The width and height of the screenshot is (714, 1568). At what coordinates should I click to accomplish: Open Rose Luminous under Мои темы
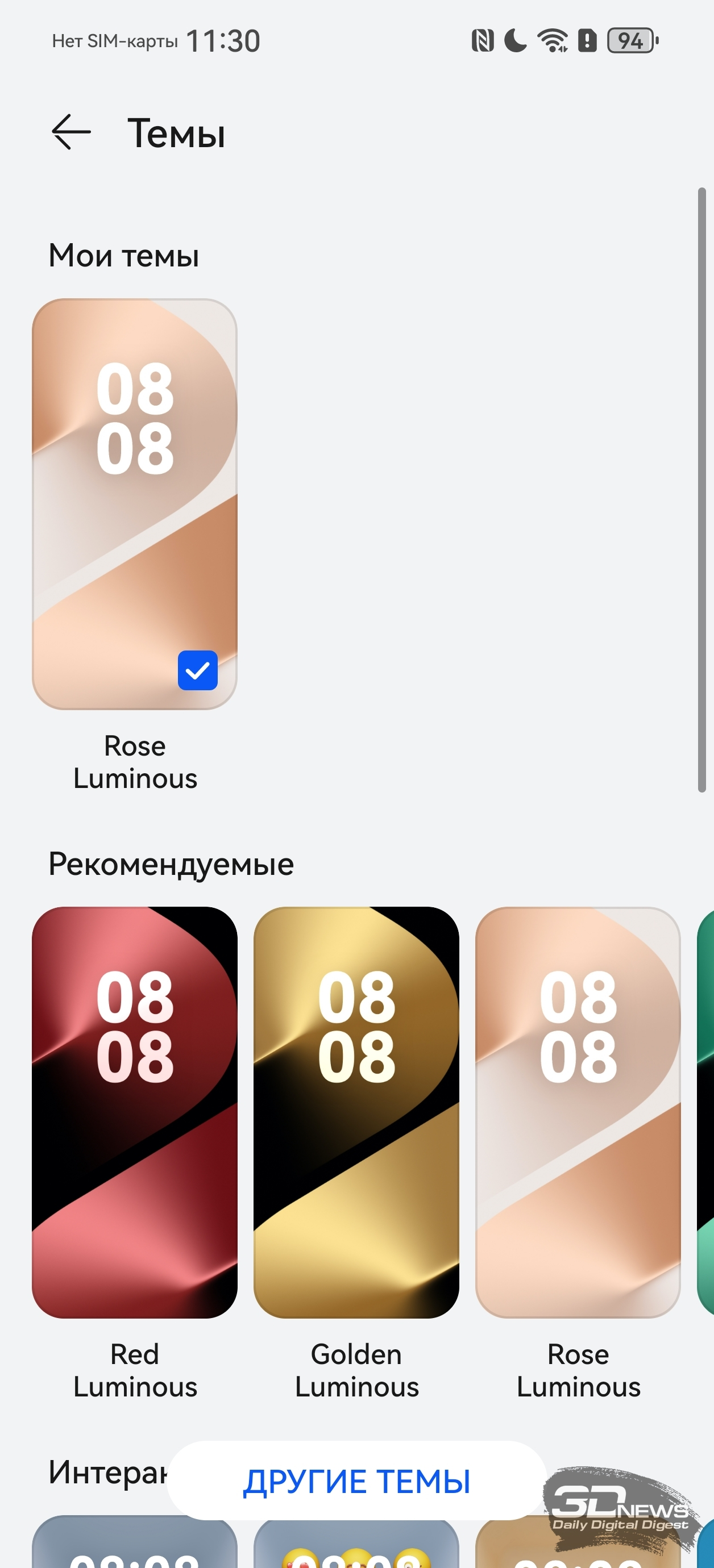(135, 504)
